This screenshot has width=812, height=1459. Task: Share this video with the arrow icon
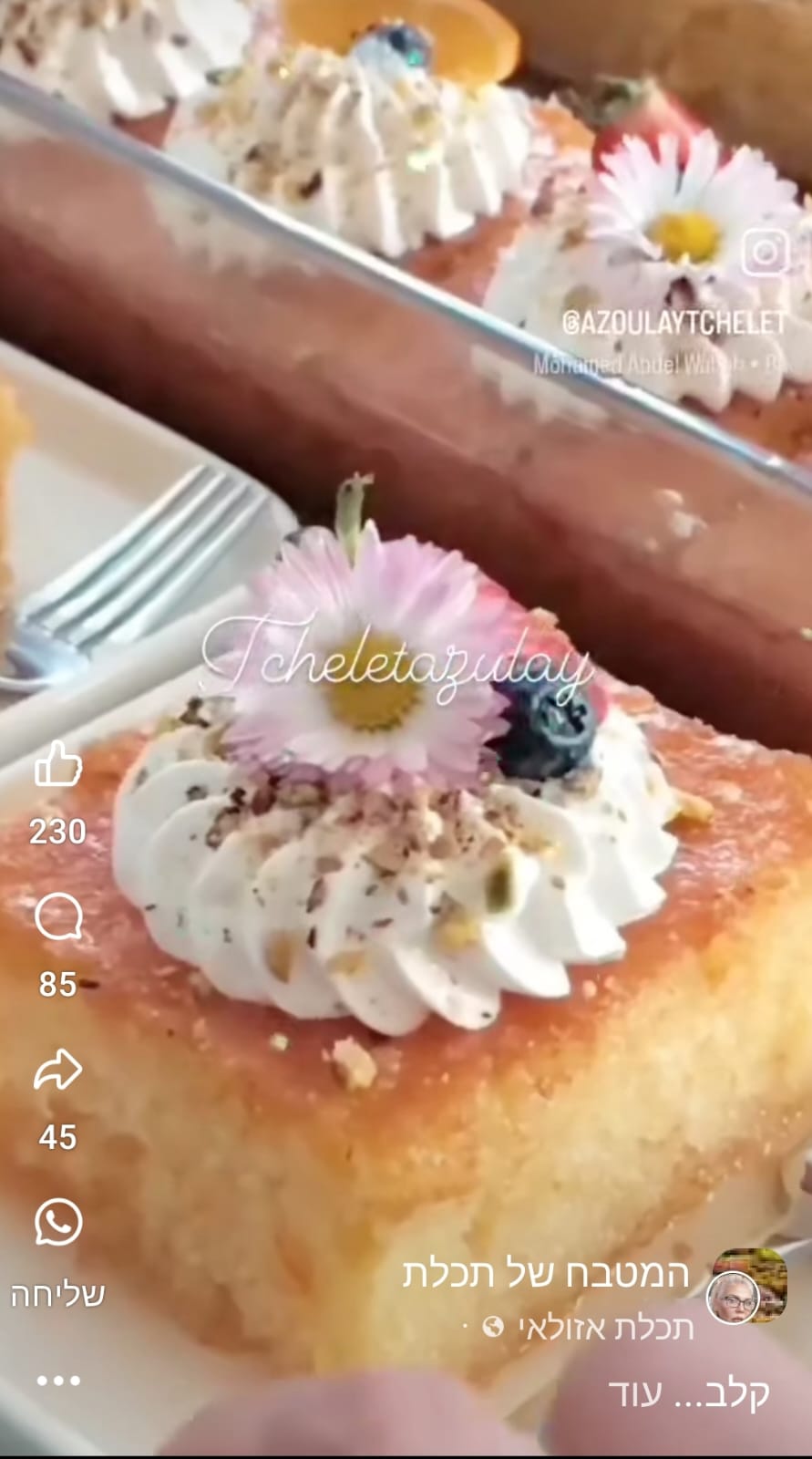(57, 1071)
